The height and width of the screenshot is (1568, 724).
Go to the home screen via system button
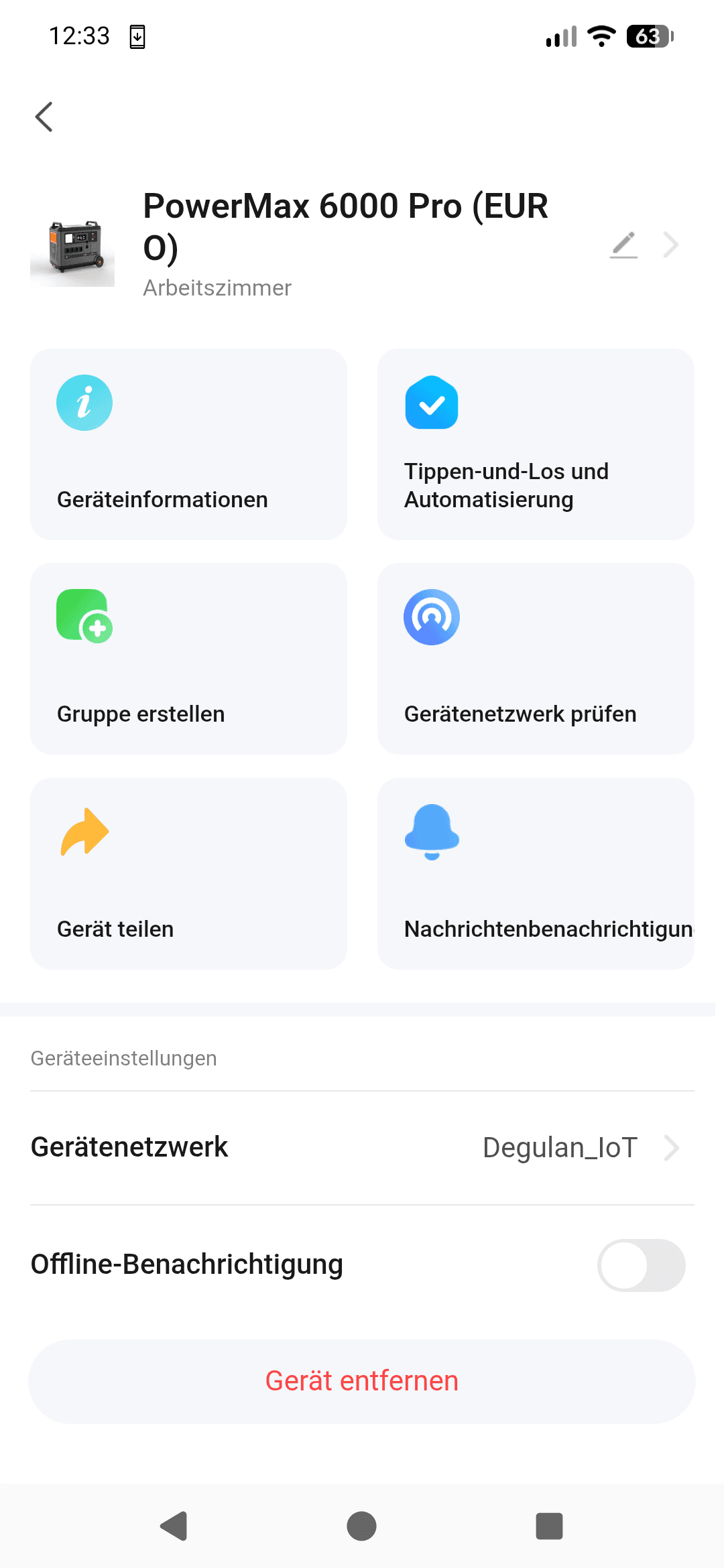361,1526
